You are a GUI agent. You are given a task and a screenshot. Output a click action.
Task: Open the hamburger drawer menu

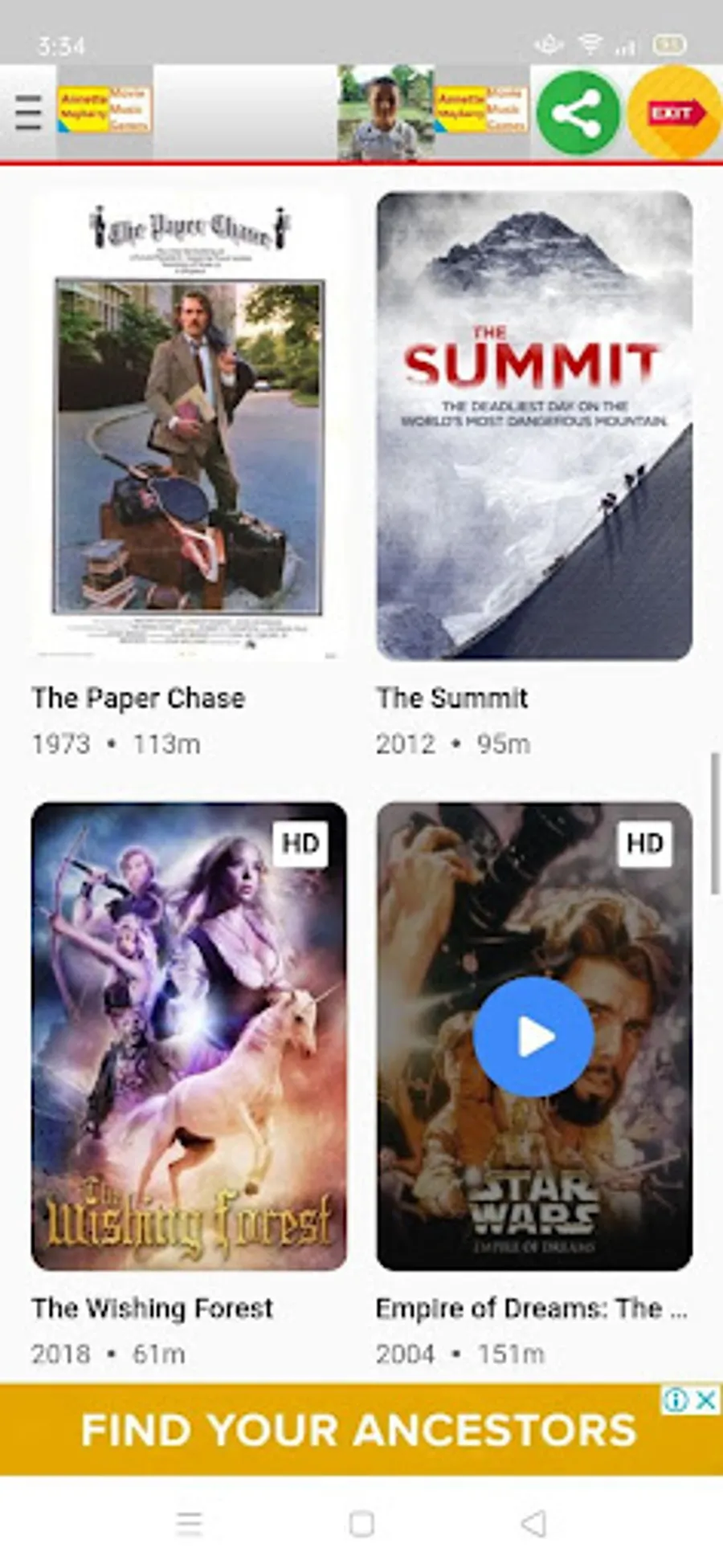click(28, 112)
